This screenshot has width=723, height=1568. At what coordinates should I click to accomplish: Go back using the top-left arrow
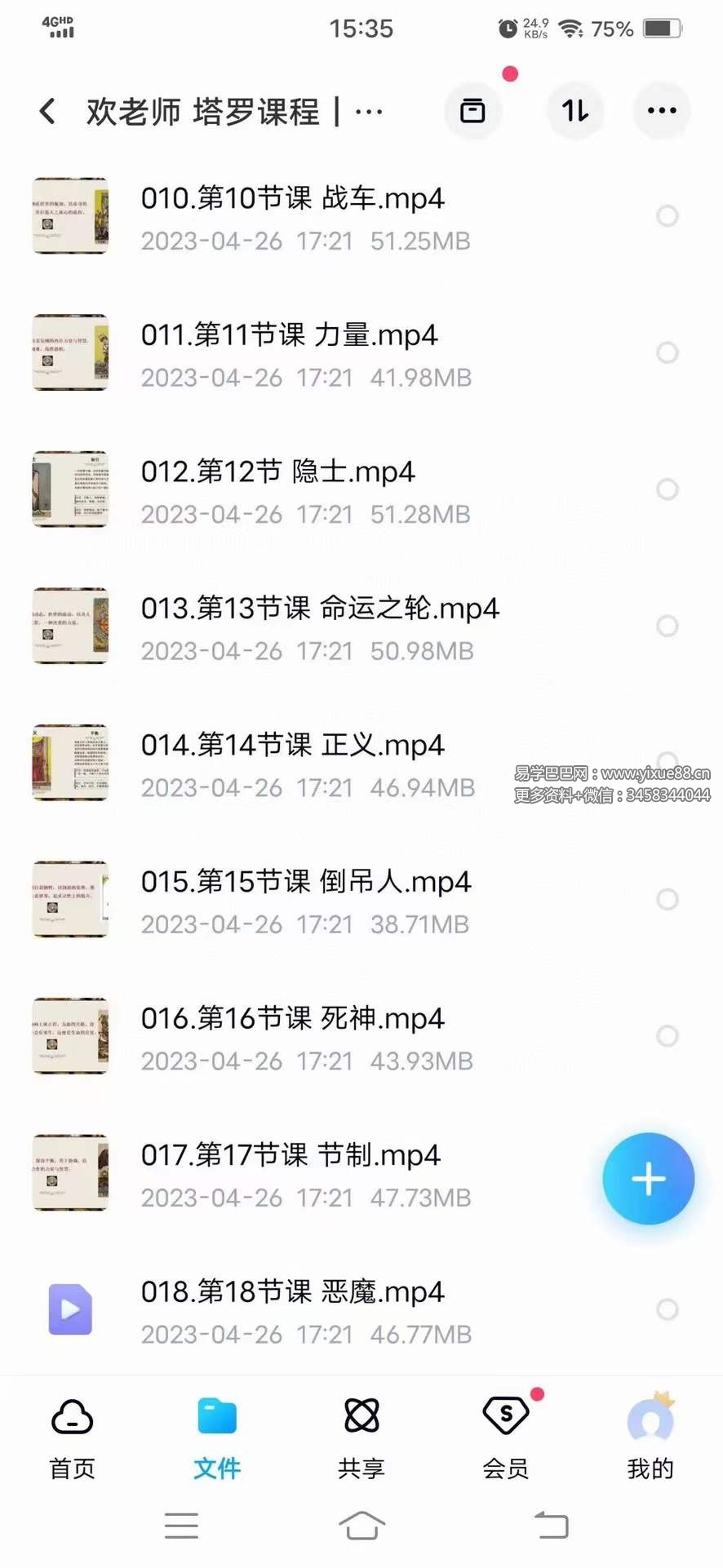tap(47, 111)
